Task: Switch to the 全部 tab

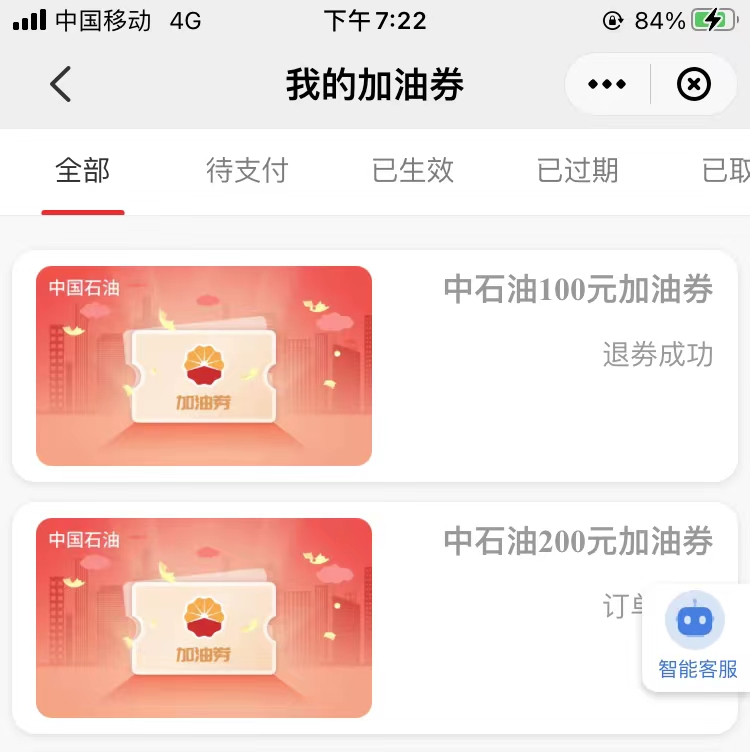Action: click(83, 171)
